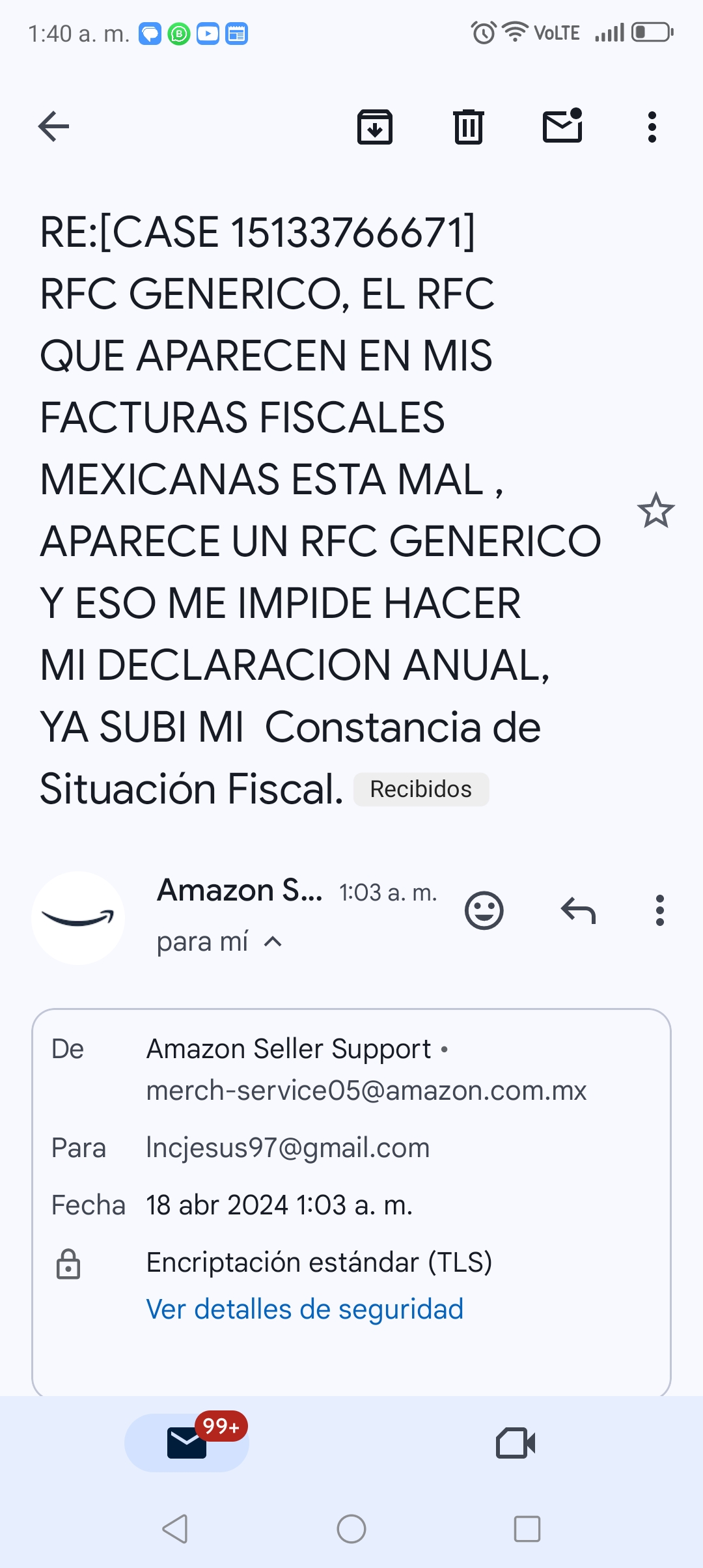Archive this email conversation
This screenshot has height=1568, width=703.
pos(375,126)
